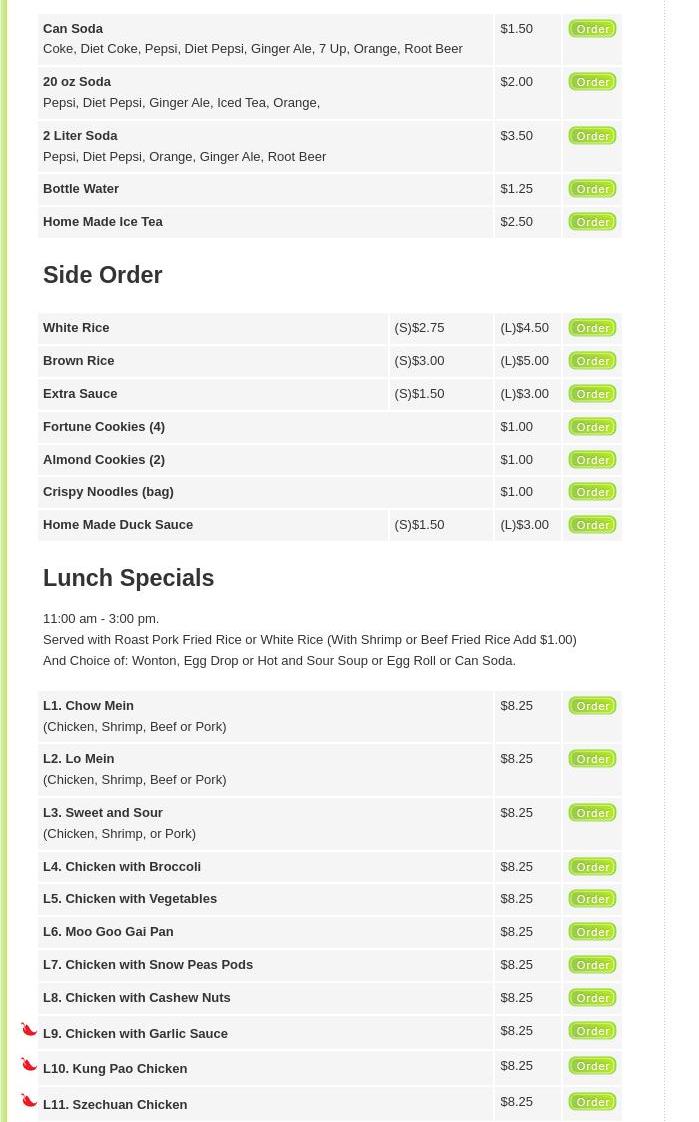Order L4 Chicken with Broccoli

[592, 867]
